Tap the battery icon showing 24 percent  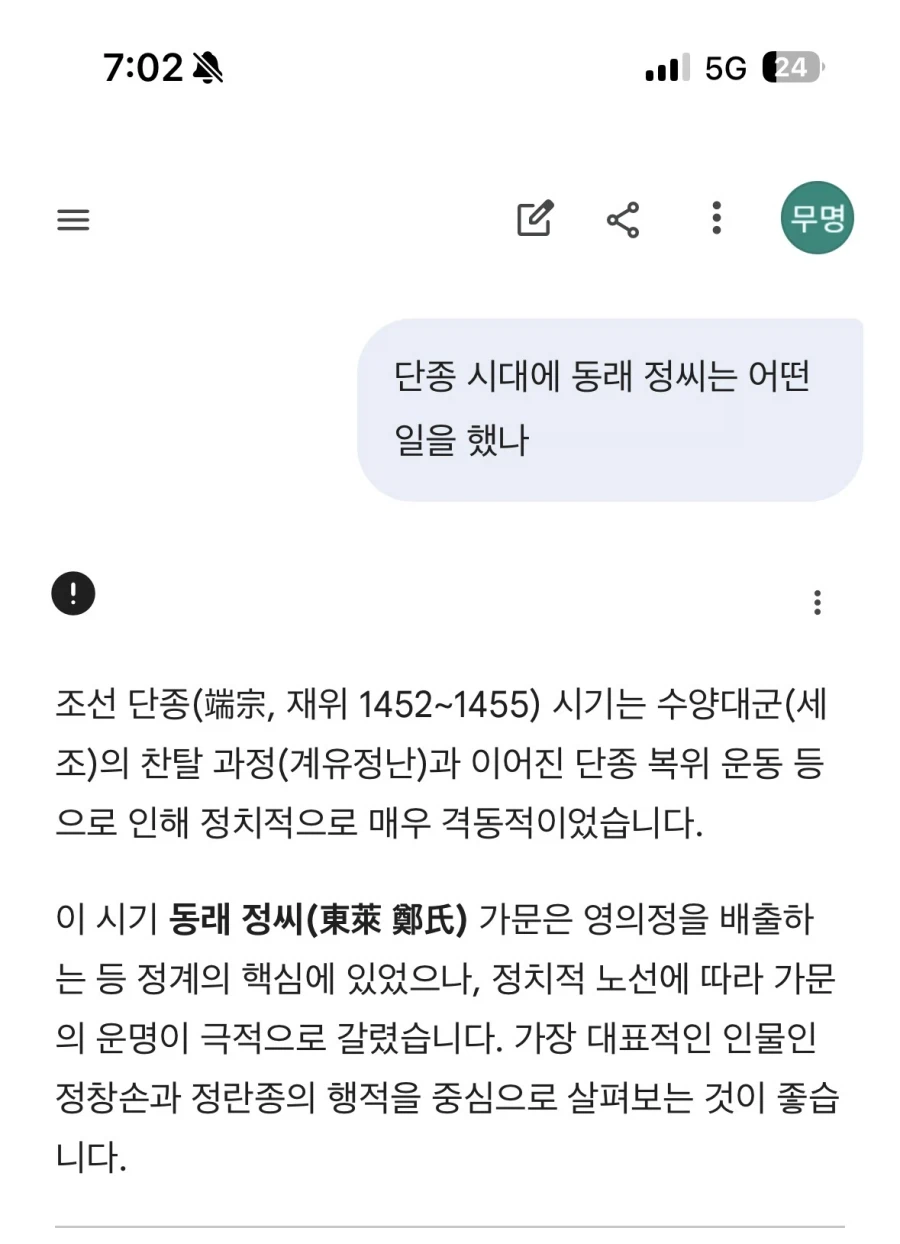789,67
